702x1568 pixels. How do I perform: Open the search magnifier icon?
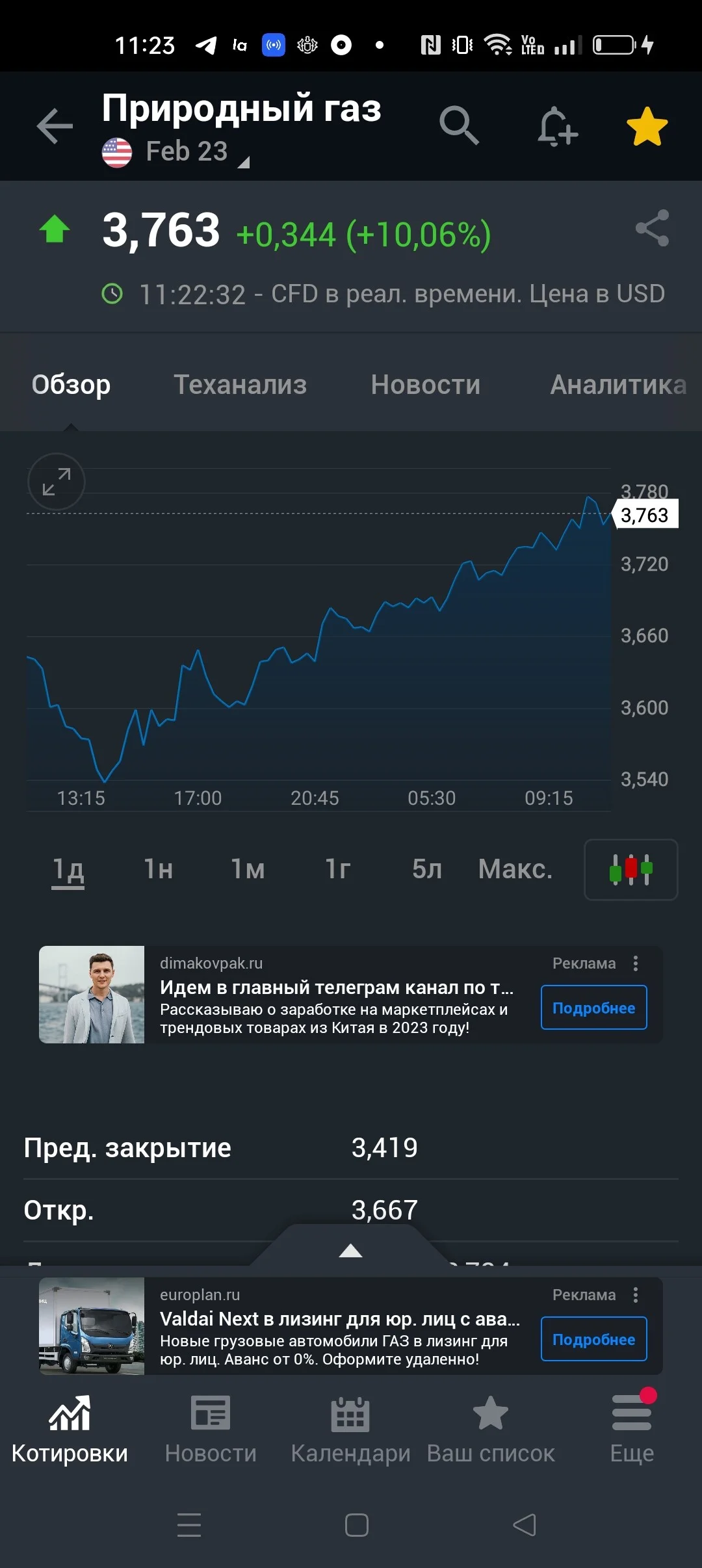(x=459, y=125)
